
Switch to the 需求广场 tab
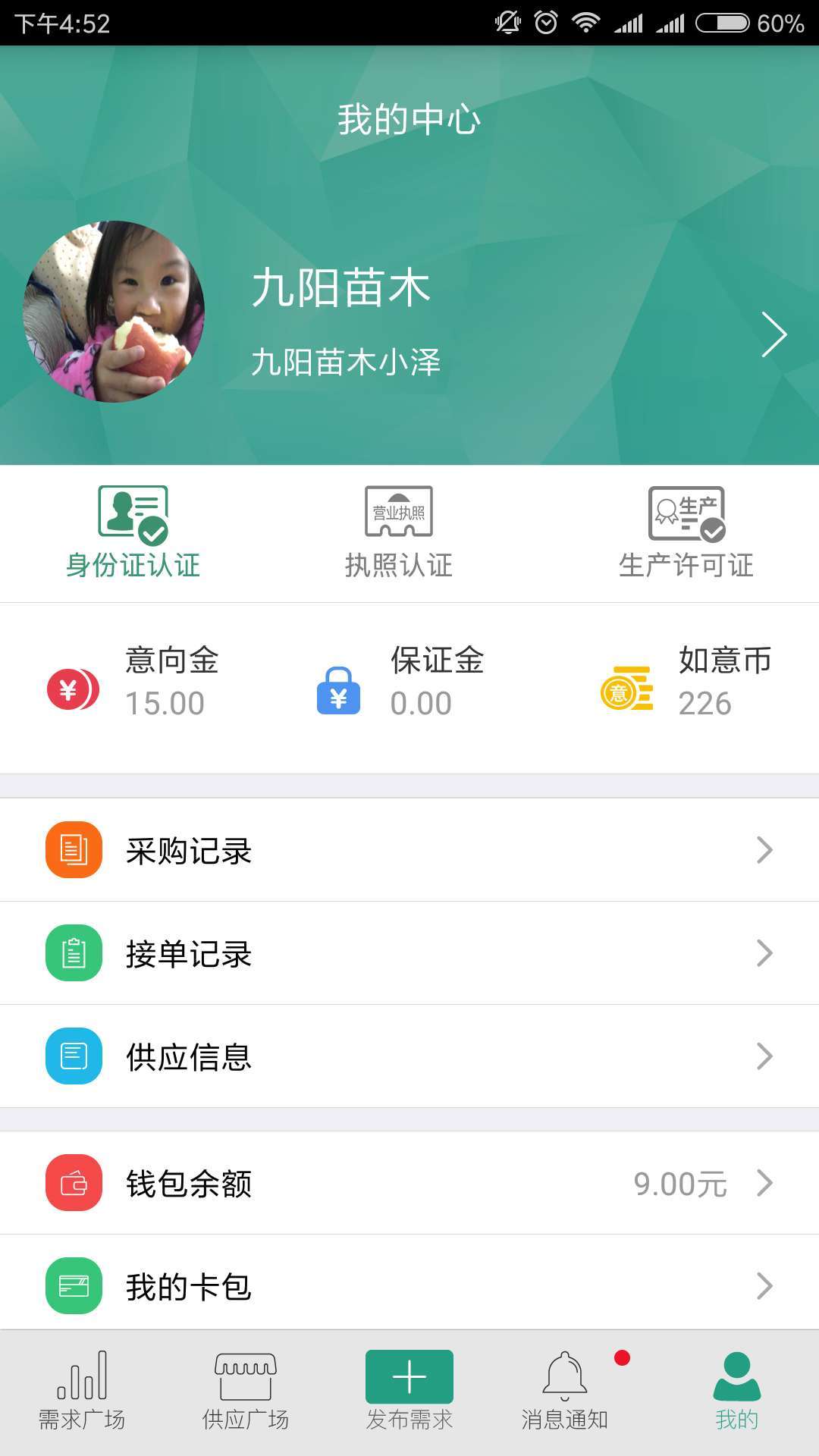click(x=82, y=1392)
